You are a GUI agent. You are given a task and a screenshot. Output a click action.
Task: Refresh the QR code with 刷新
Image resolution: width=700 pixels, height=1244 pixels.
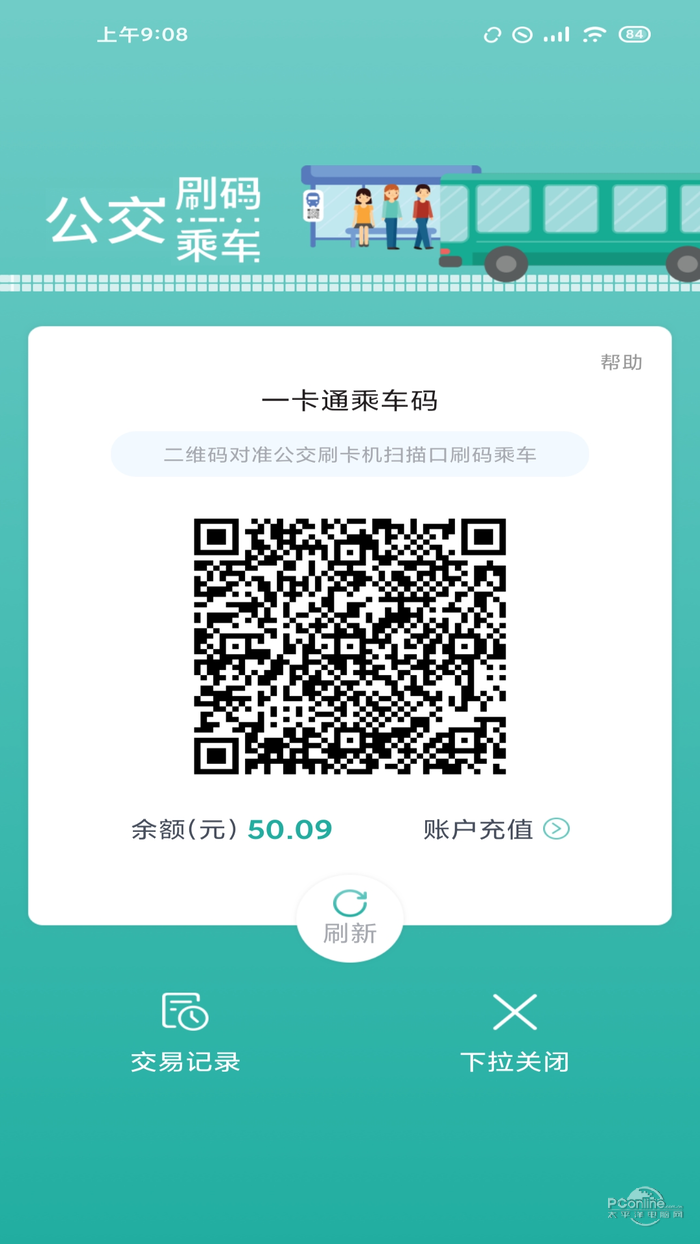350,917
